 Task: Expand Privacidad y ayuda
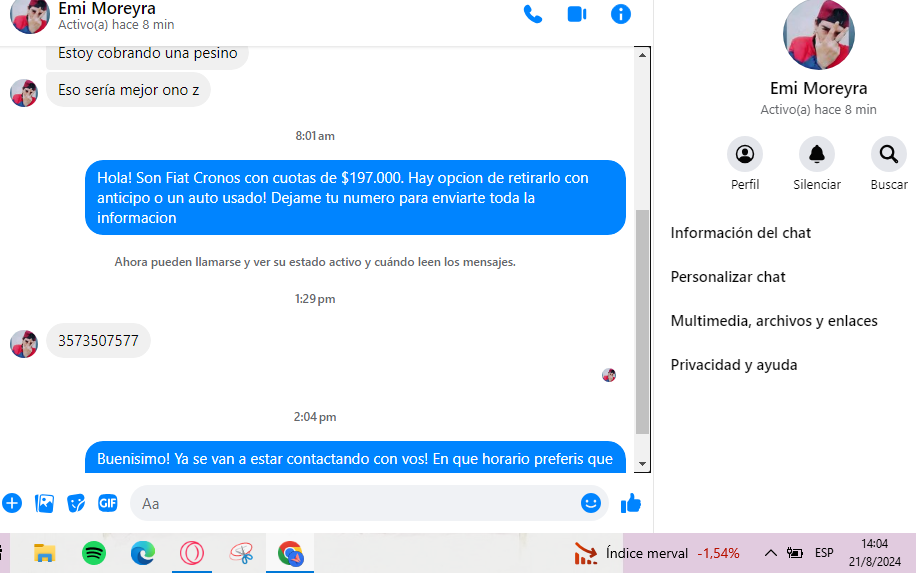734,365
